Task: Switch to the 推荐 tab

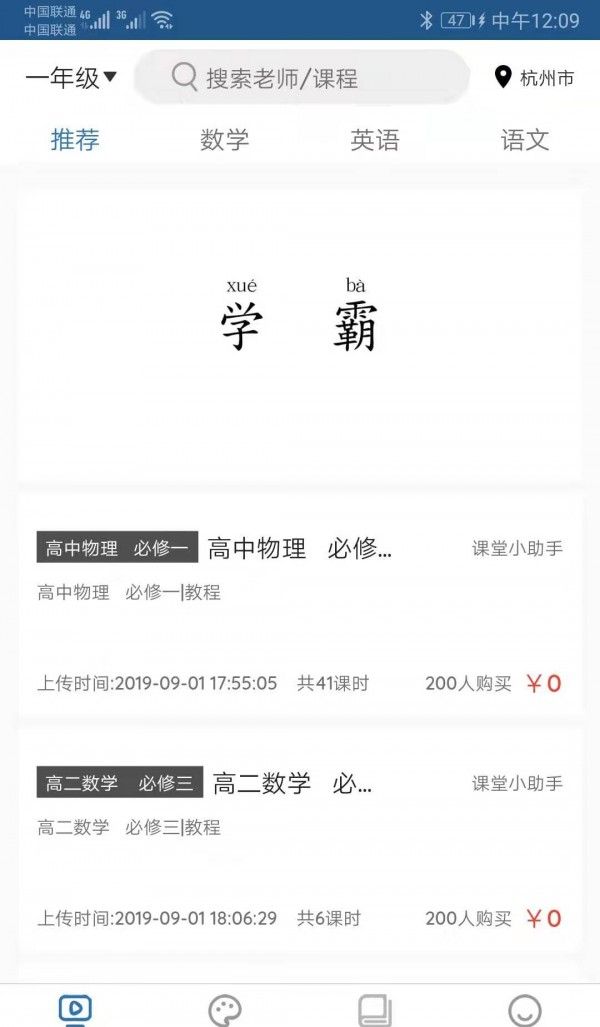Action: [75, 140]
